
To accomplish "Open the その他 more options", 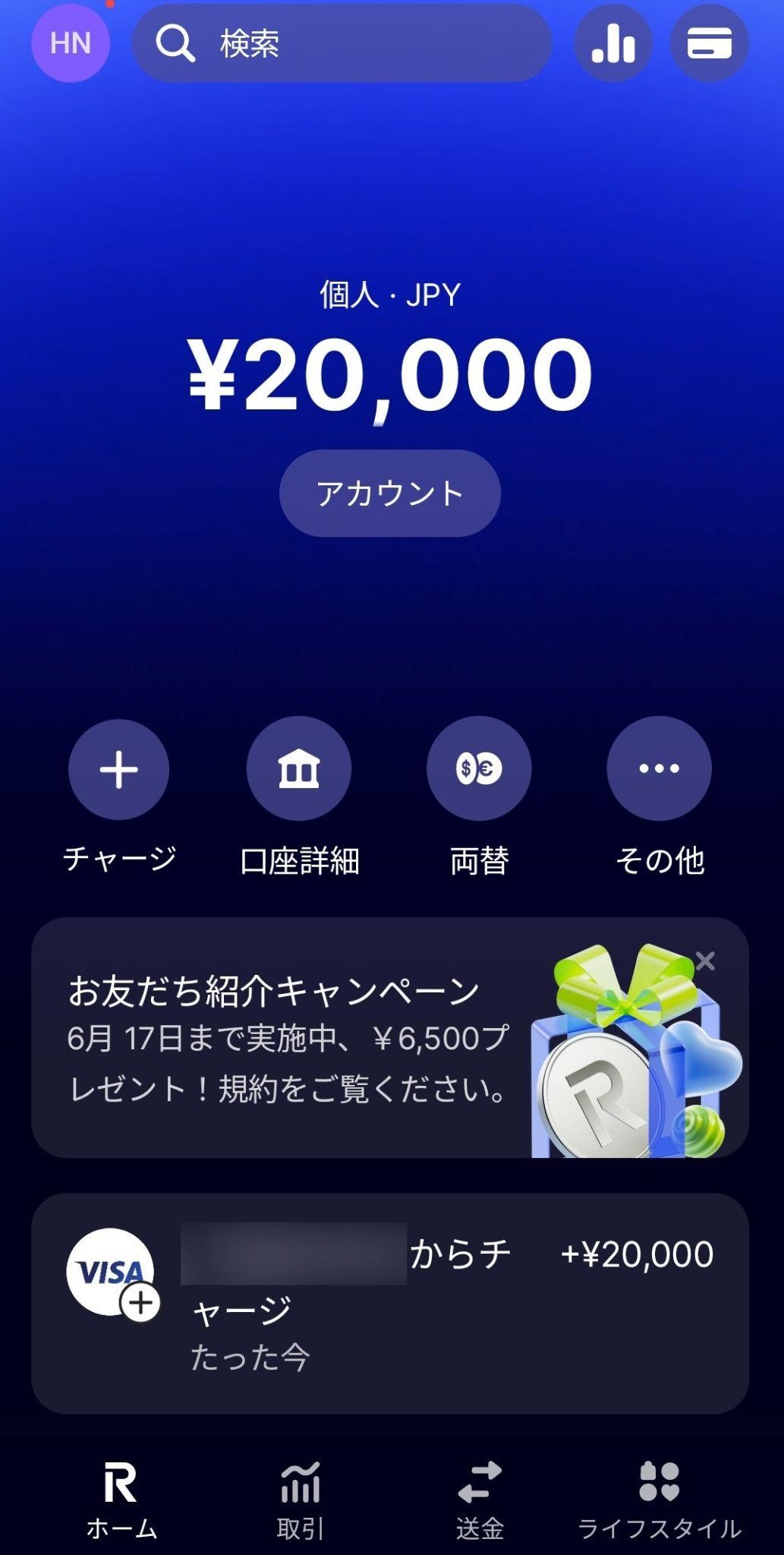I will [x=659, y=769].
